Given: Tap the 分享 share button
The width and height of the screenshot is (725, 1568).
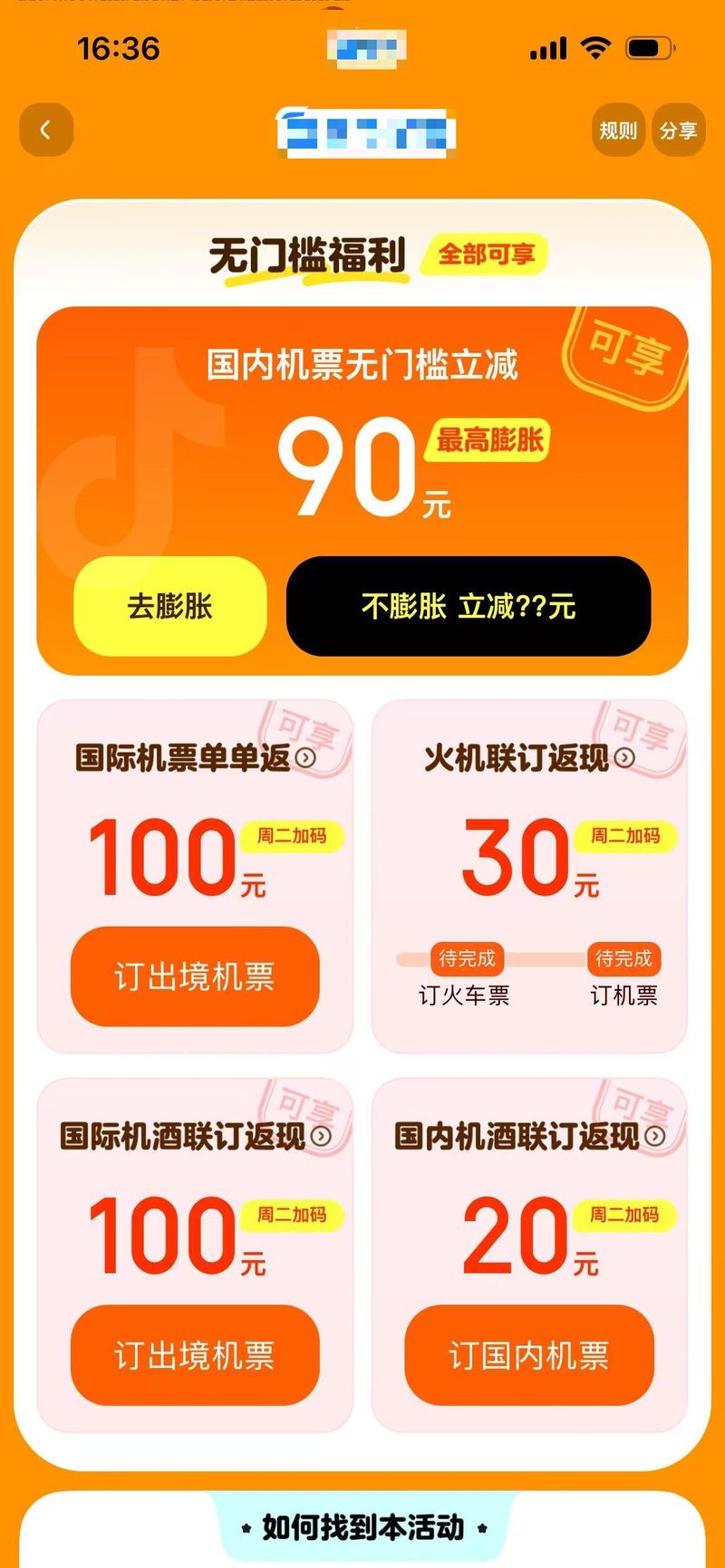Looking at the screenshot, I should point(678,130).
